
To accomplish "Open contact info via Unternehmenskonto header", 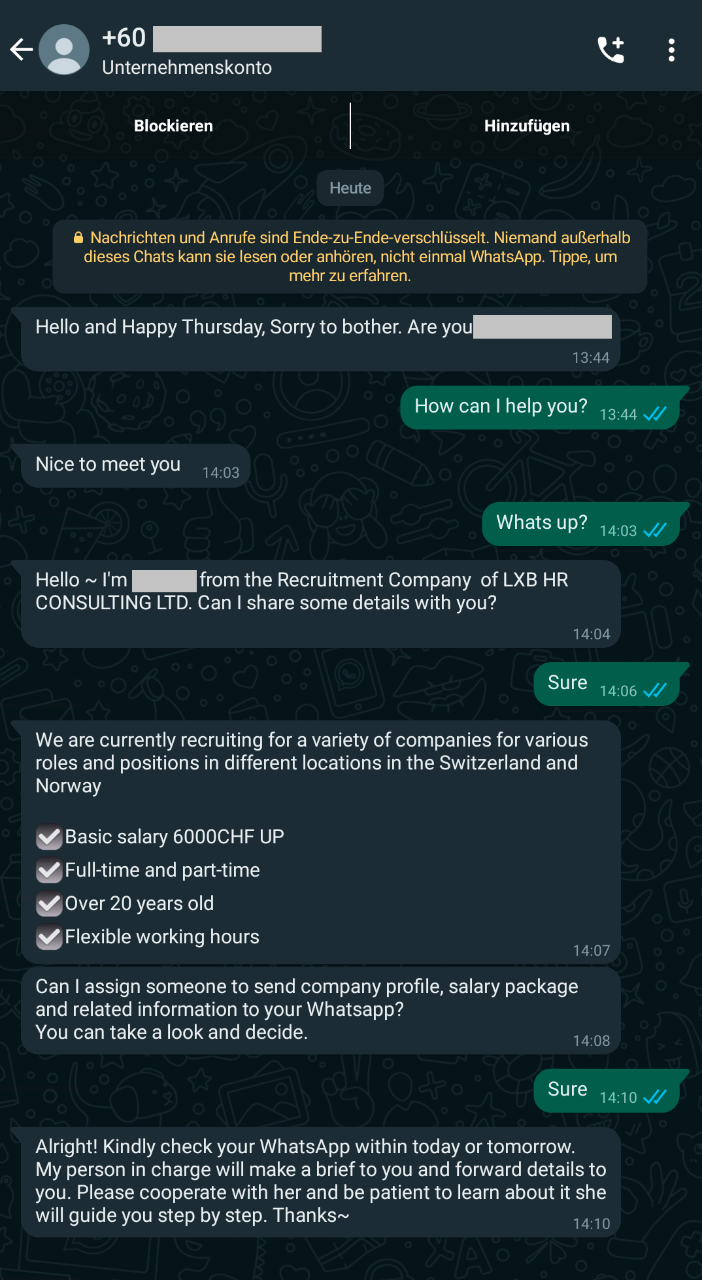I will coord(187,67).
